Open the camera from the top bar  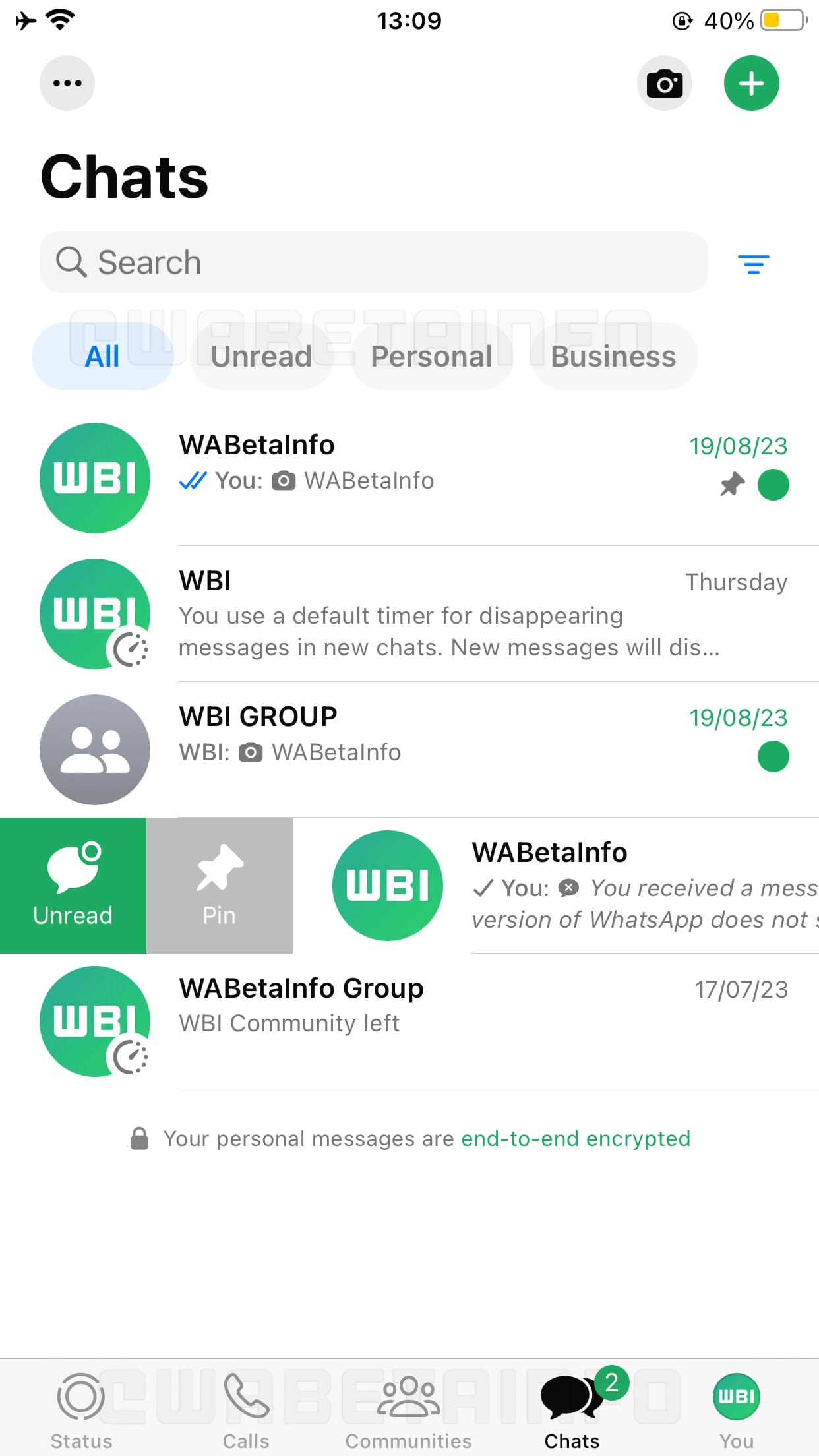click(x=665, y=83)
